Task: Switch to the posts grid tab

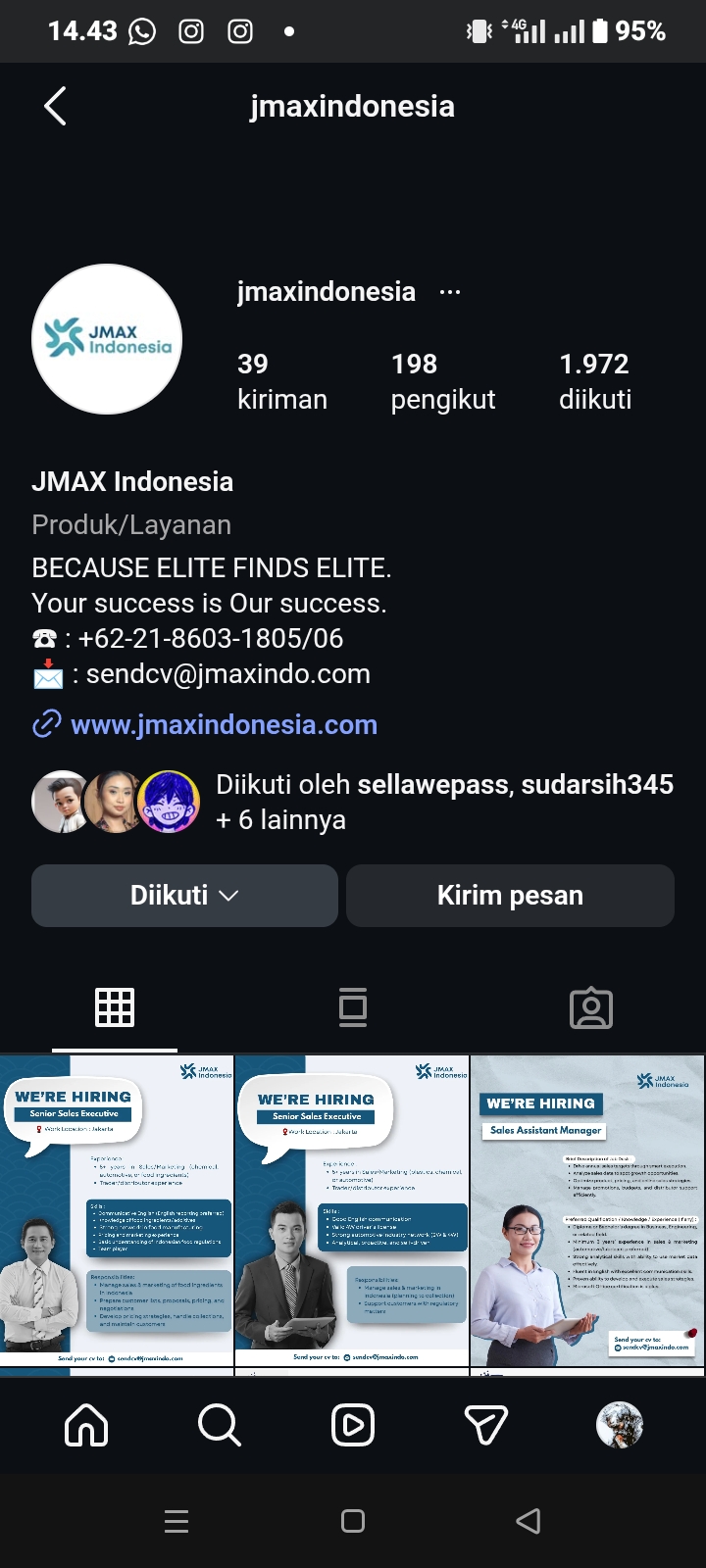Action: point(115,1007)
